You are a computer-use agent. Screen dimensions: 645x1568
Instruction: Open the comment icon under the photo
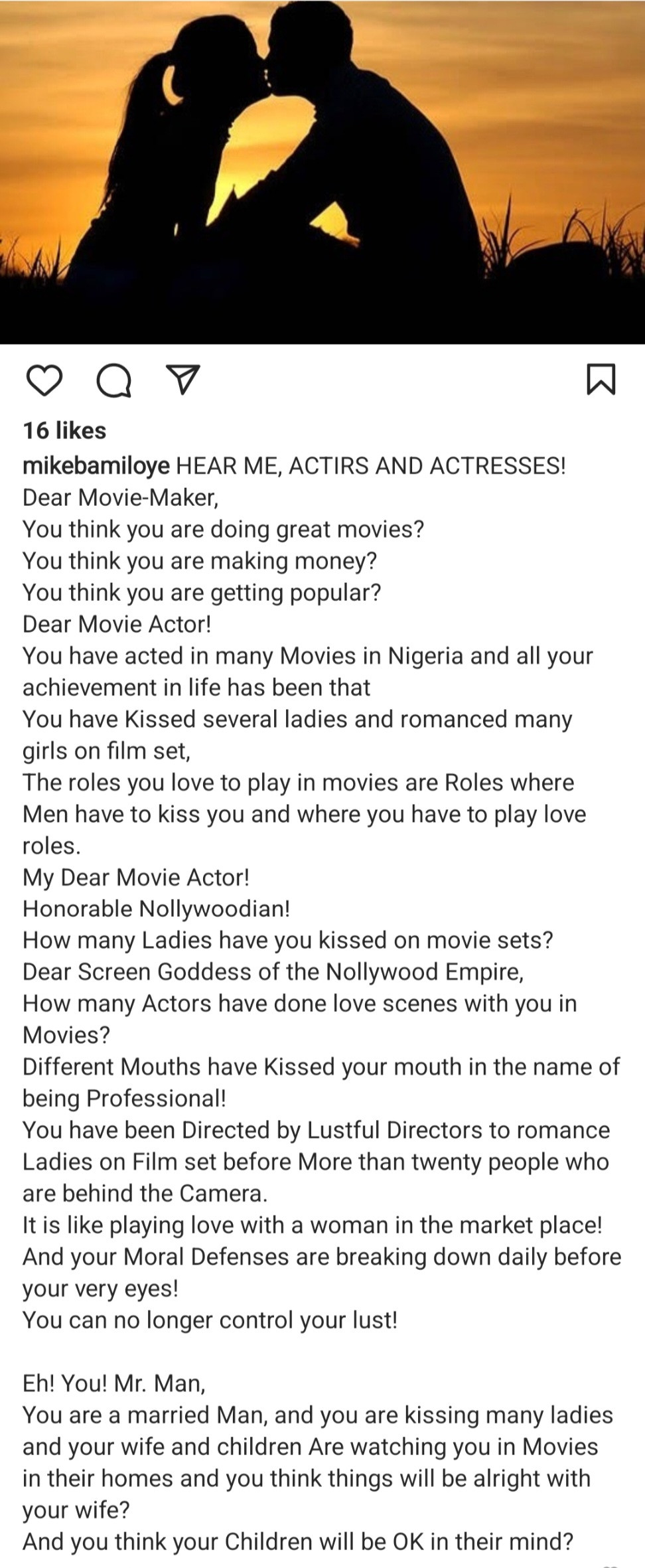(x=113, y=381)
